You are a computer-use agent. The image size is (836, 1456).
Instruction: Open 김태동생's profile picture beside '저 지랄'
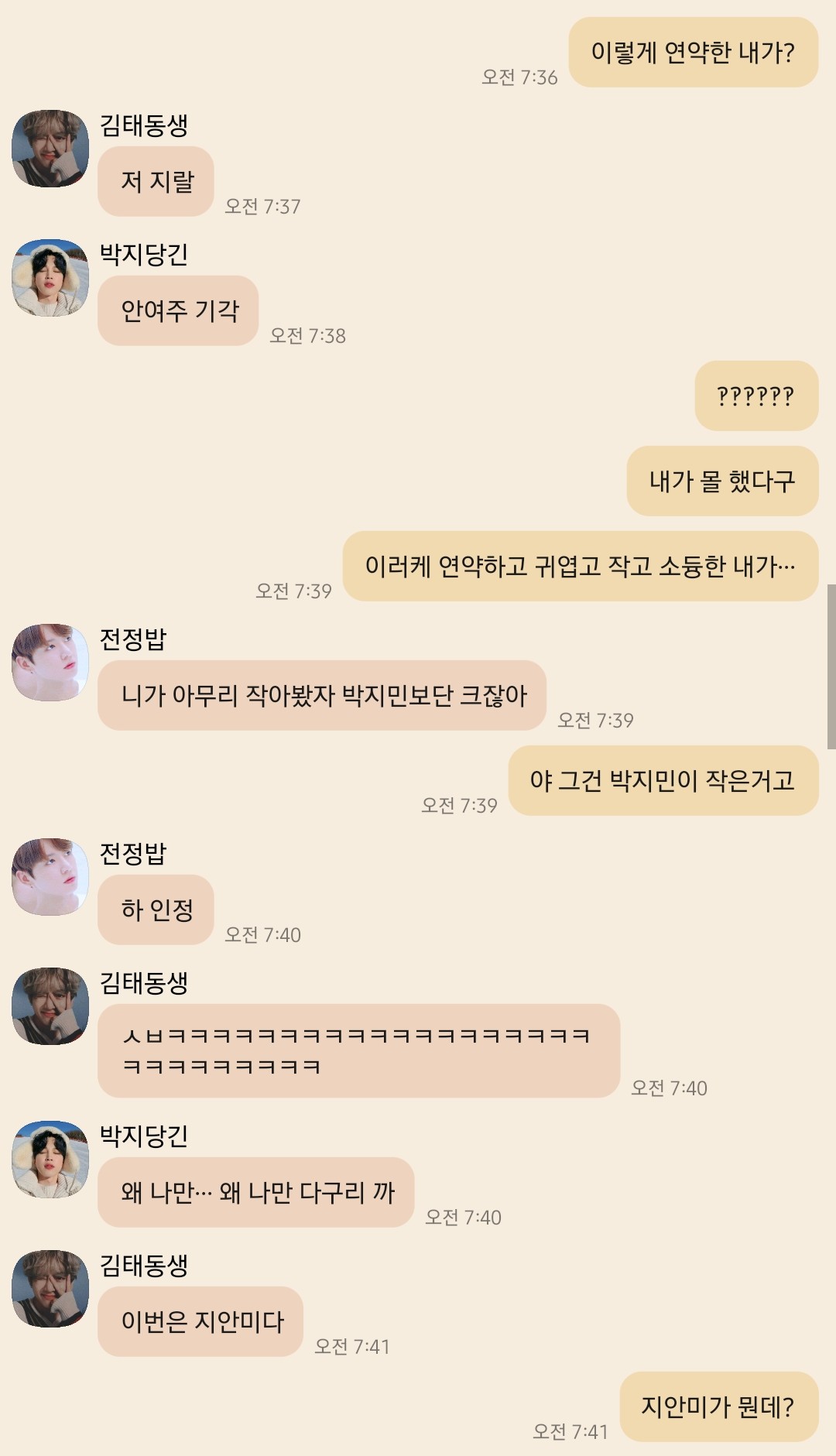(x=50, y=149)
